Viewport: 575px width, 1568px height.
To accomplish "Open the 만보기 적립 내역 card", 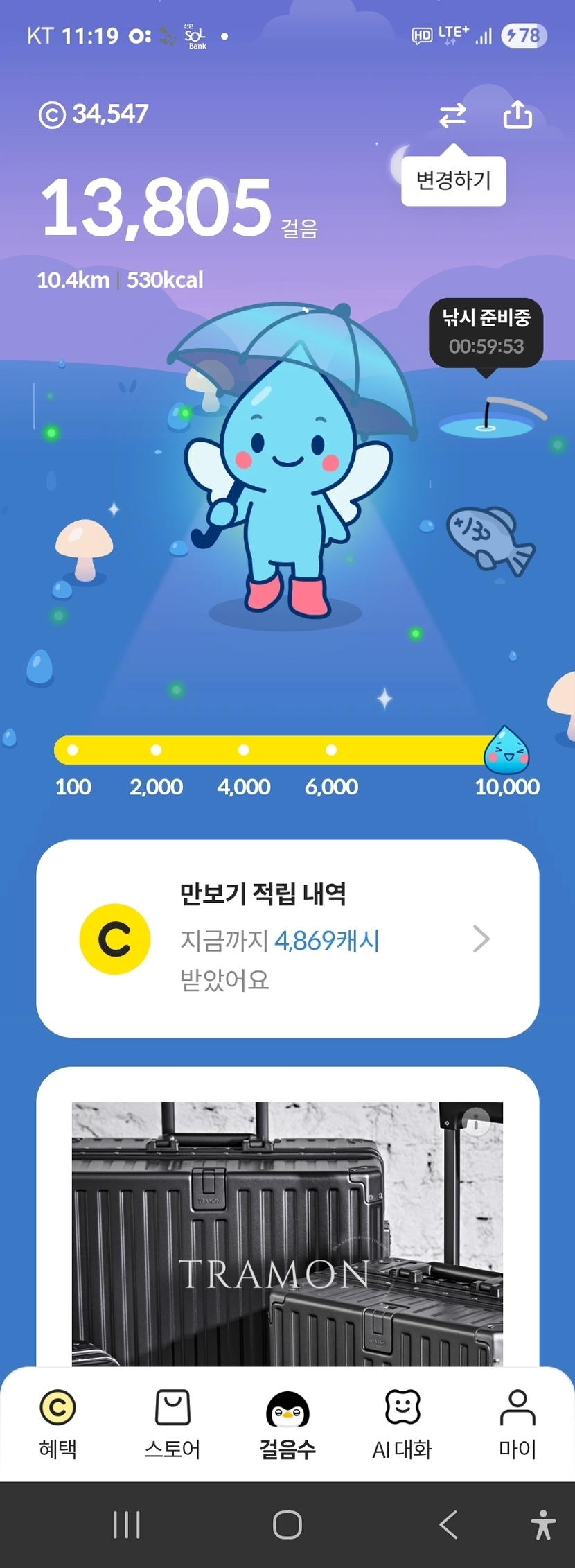I will (287, 939).
